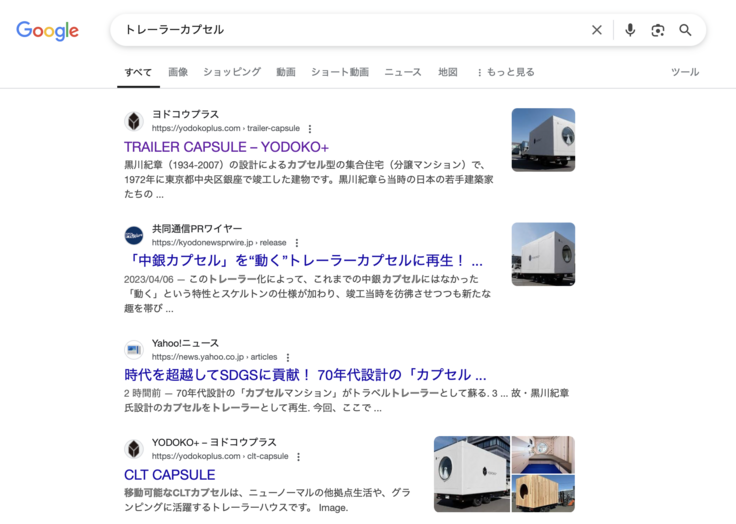The height and width of the screenshot is (524, 736).
Task: Open the 「中銀カプセル」を“動く”トレーラーカプセルに再生 result
Action: click(303, 261)
